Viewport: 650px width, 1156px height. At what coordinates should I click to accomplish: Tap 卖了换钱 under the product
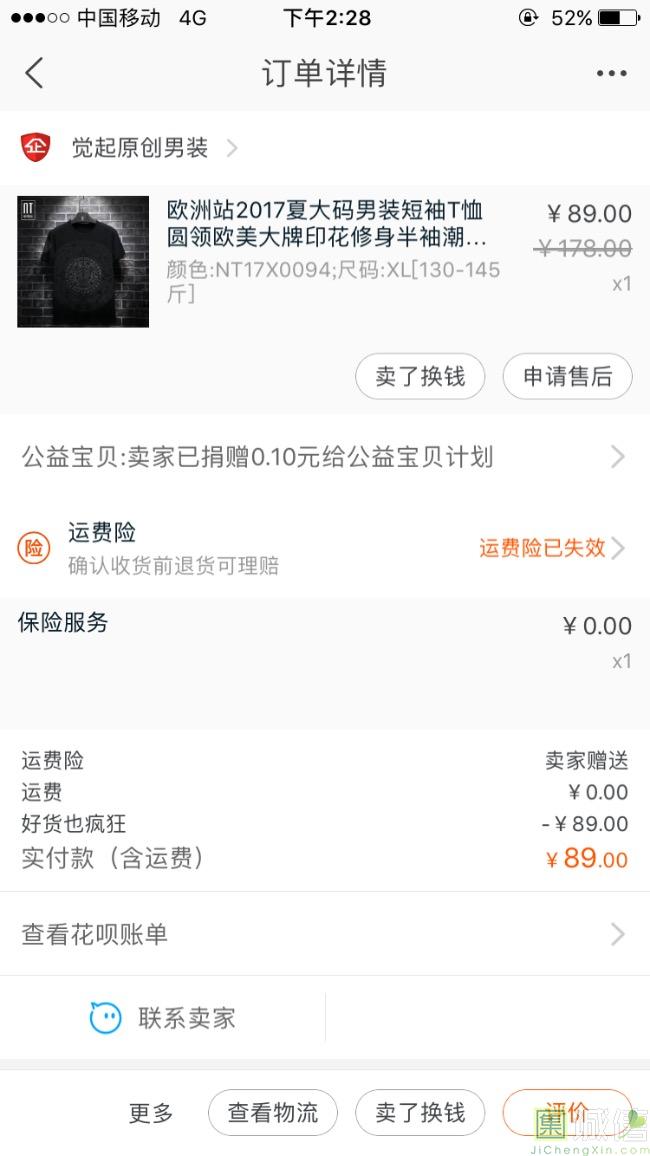coord(420,377)
